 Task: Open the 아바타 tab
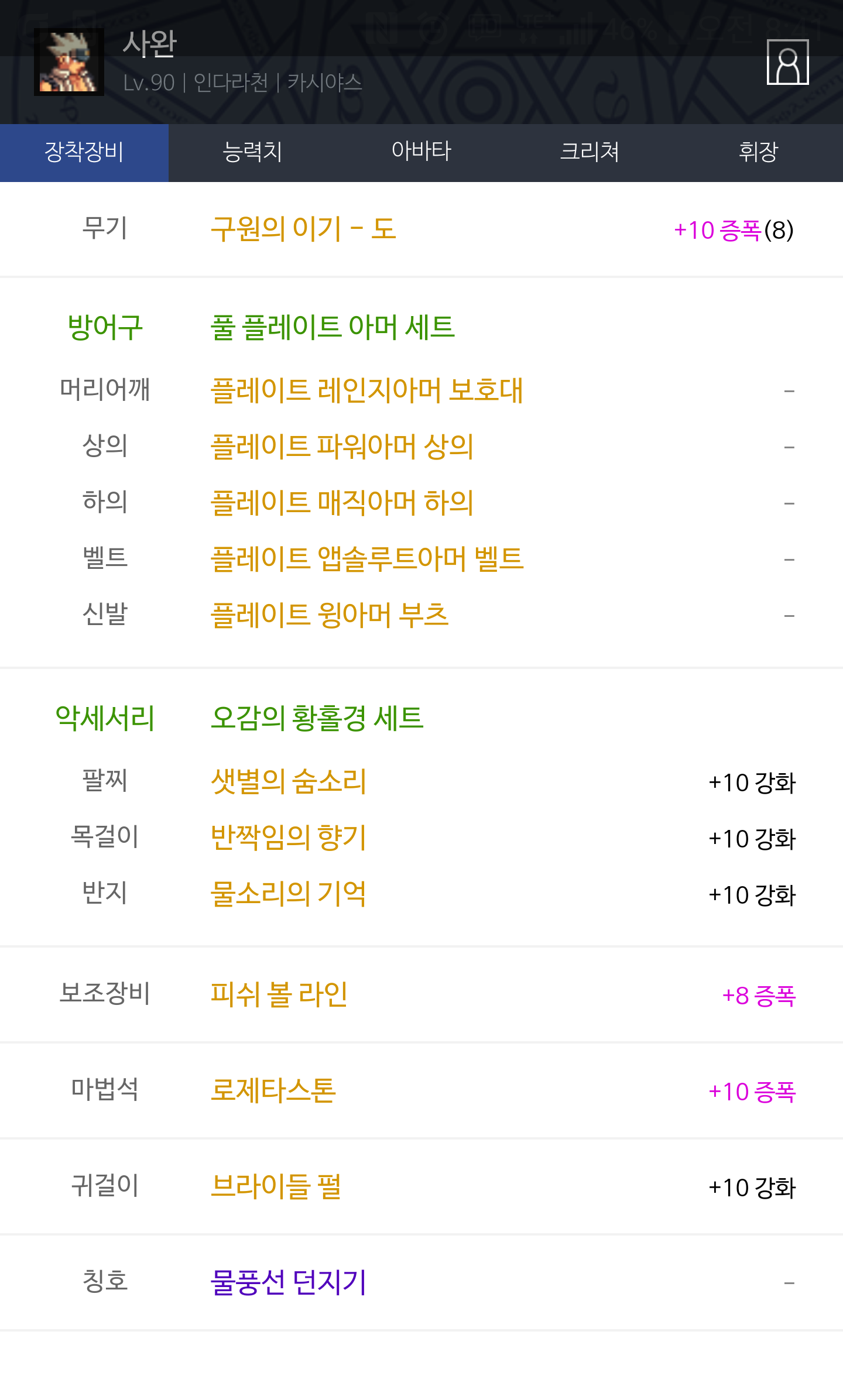(421, 152)
